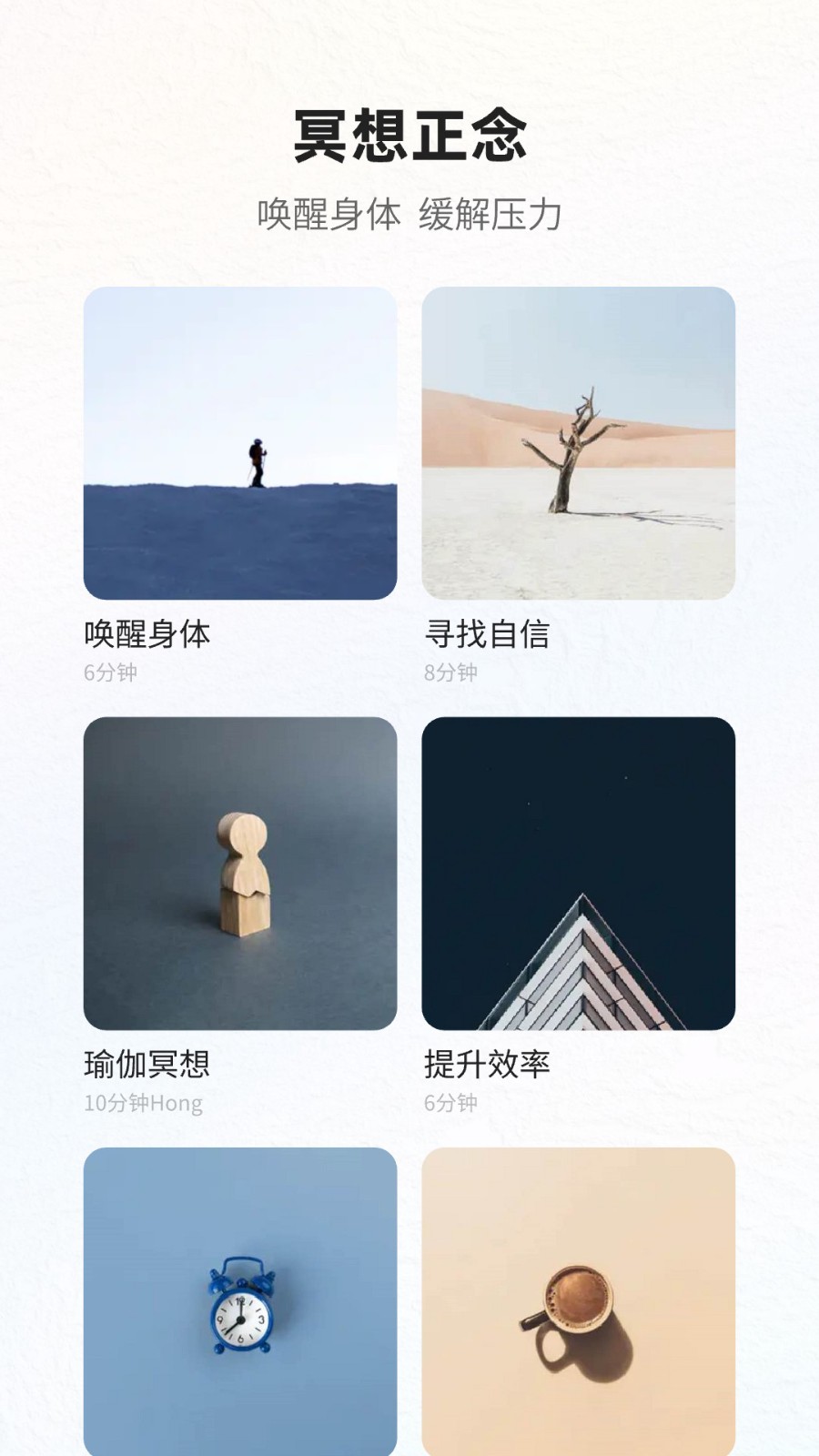Select the 10分钟Hong label under 瑜伽冥想

tap(143, 1103)
